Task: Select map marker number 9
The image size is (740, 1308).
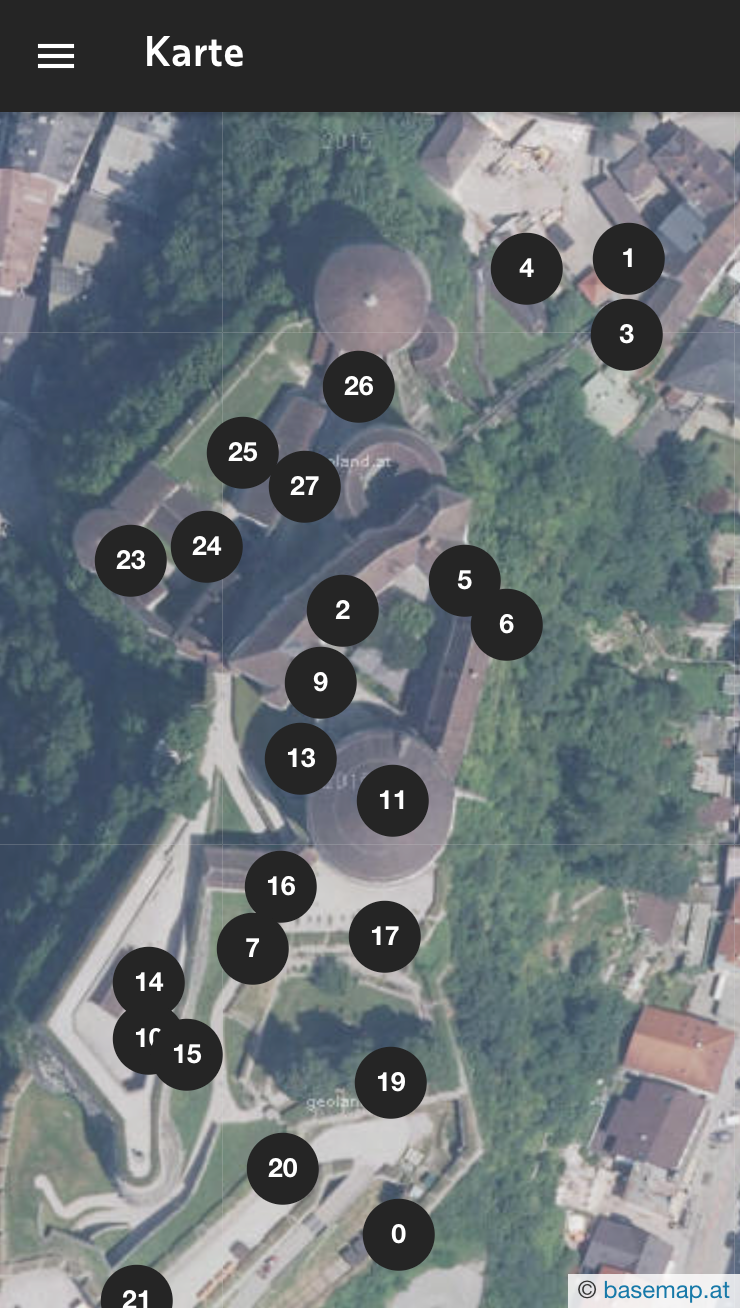Action: 320,682
